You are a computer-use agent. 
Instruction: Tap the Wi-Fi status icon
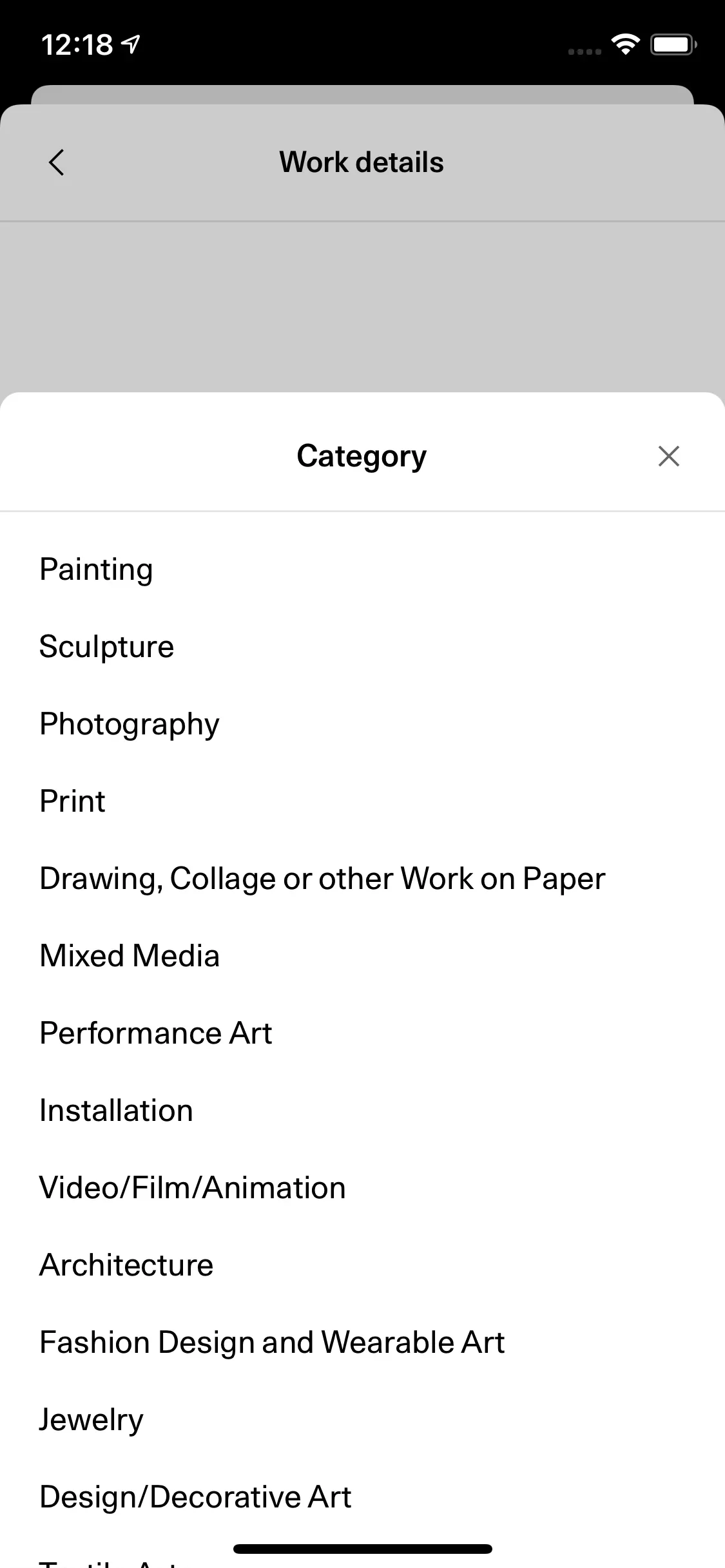point(624,43)
